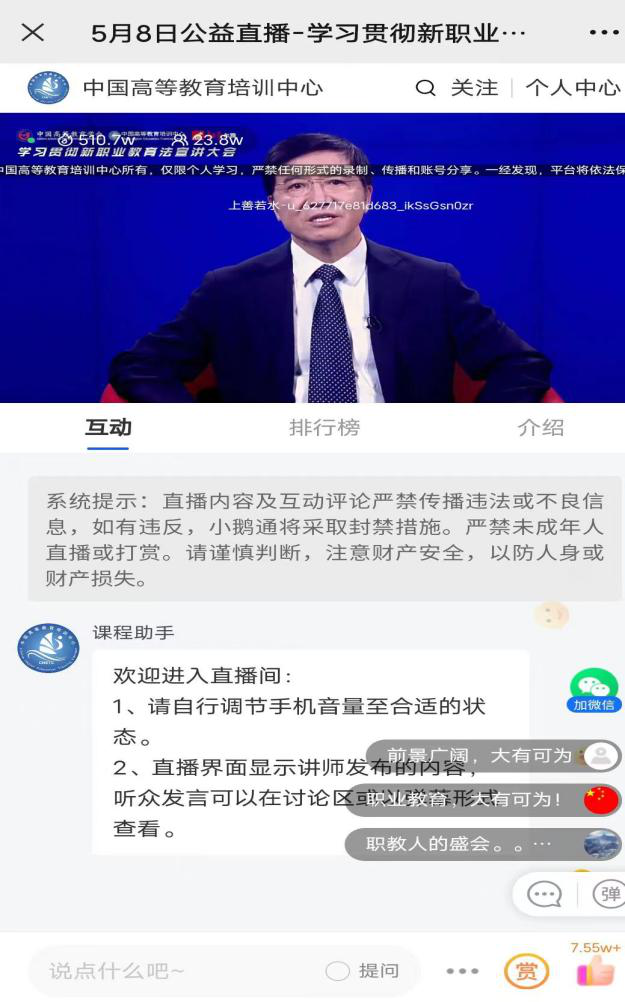Image resolution: width=625 pixels, height=1002 pixels.
Task: Switch to the 介绍 tab
Action: tap(540, 428)
